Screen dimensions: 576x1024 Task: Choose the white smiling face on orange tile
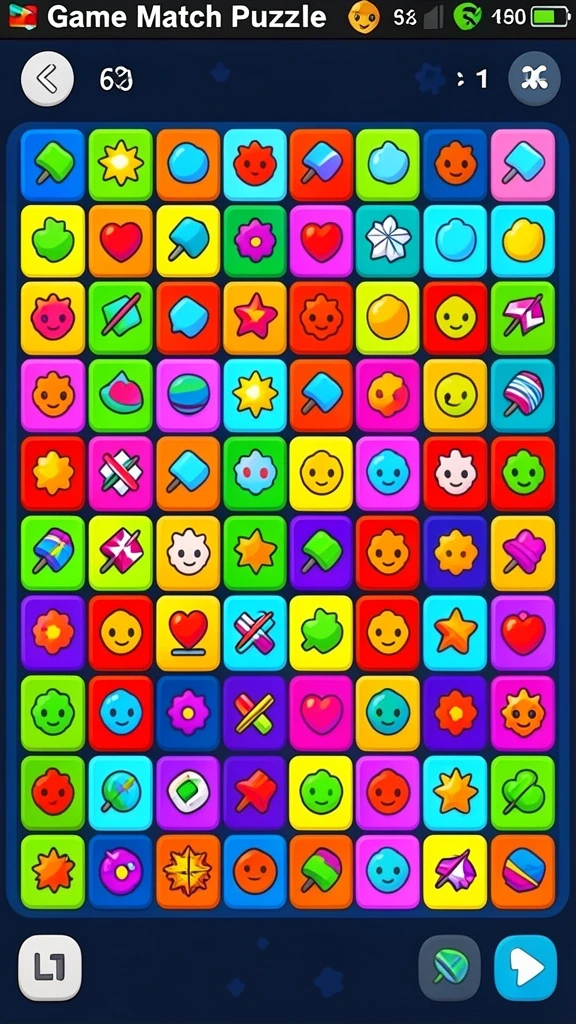tap(188, 553)
